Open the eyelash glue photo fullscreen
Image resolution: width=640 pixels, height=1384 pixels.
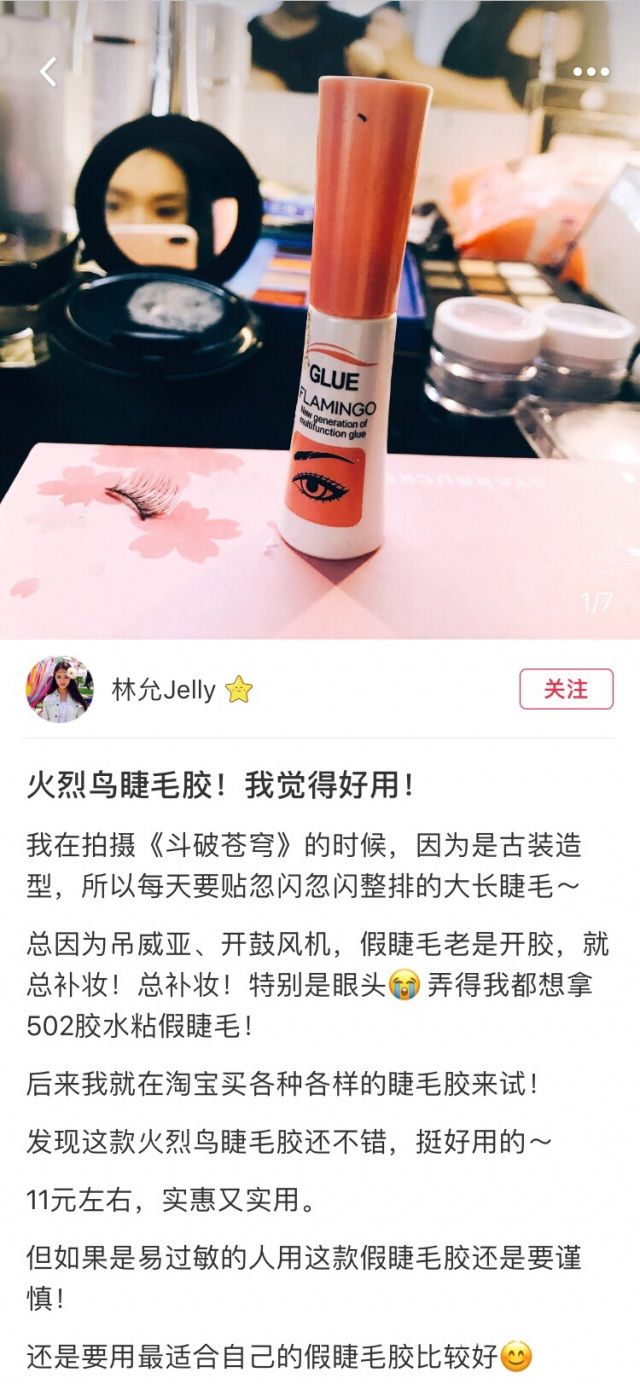(x=320, y=320)
